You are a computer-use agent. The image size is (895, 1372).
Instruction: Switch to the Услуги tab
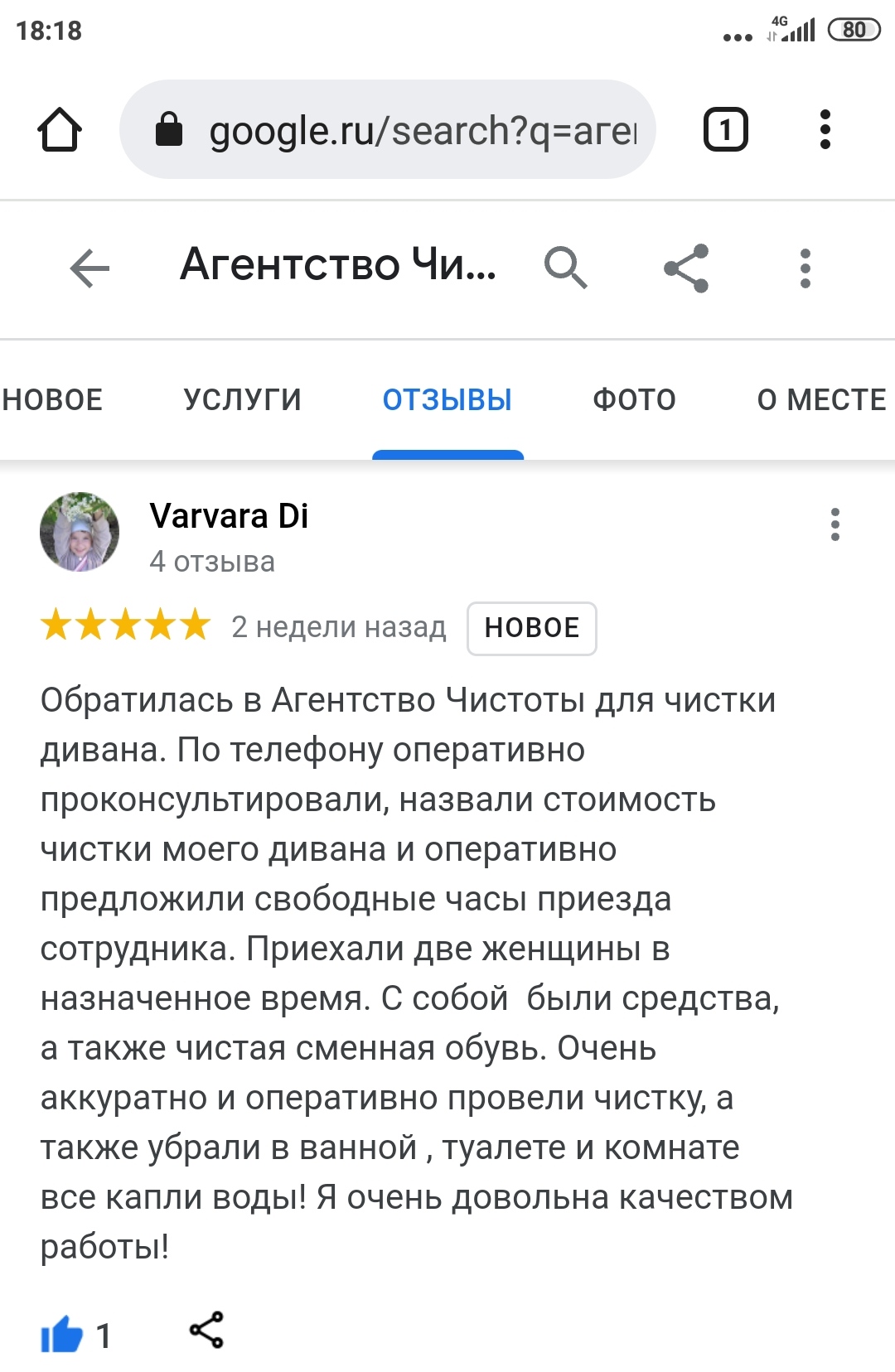coord(243,400)
